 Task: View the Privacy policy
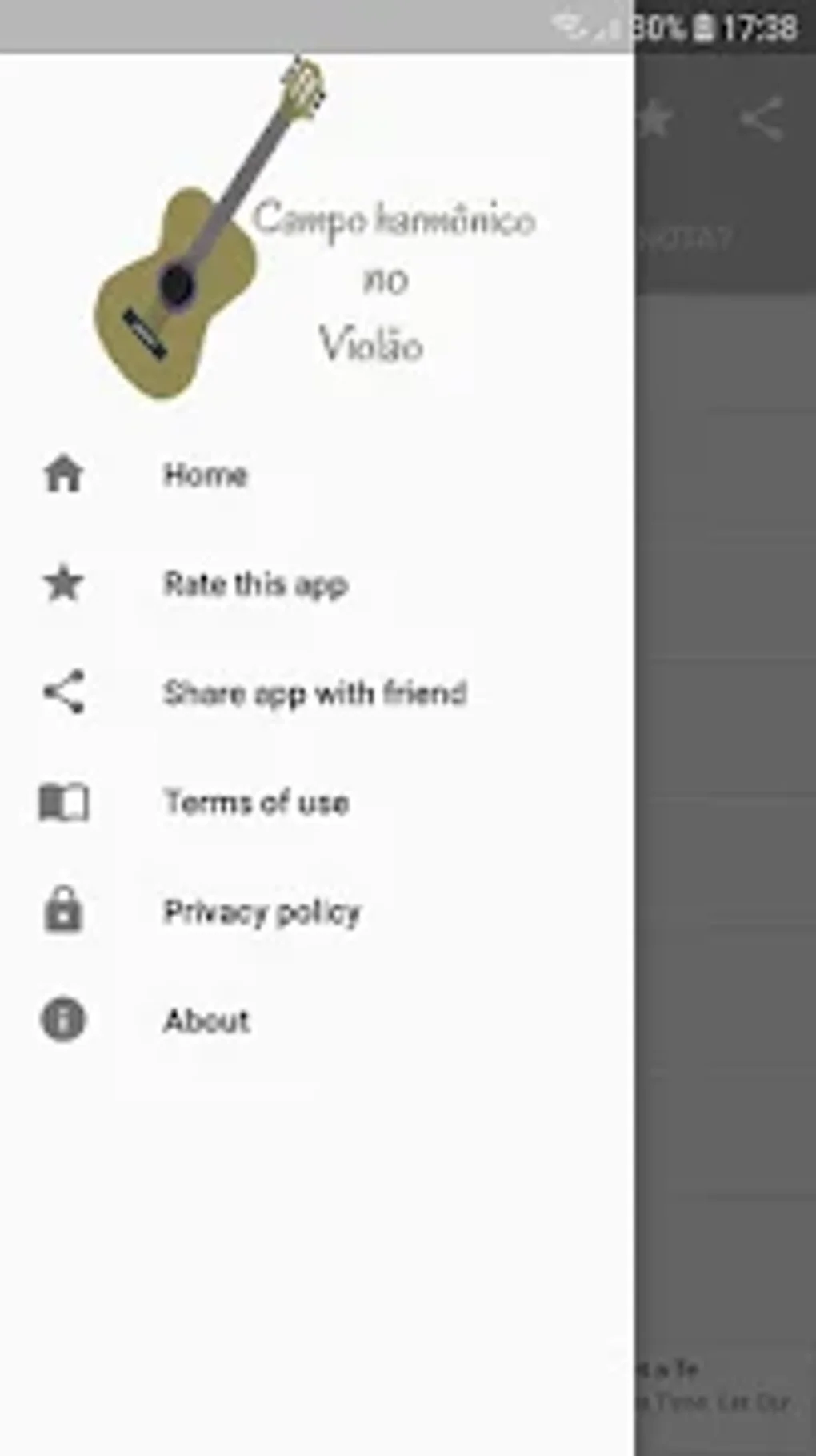(x=317, y=911)
